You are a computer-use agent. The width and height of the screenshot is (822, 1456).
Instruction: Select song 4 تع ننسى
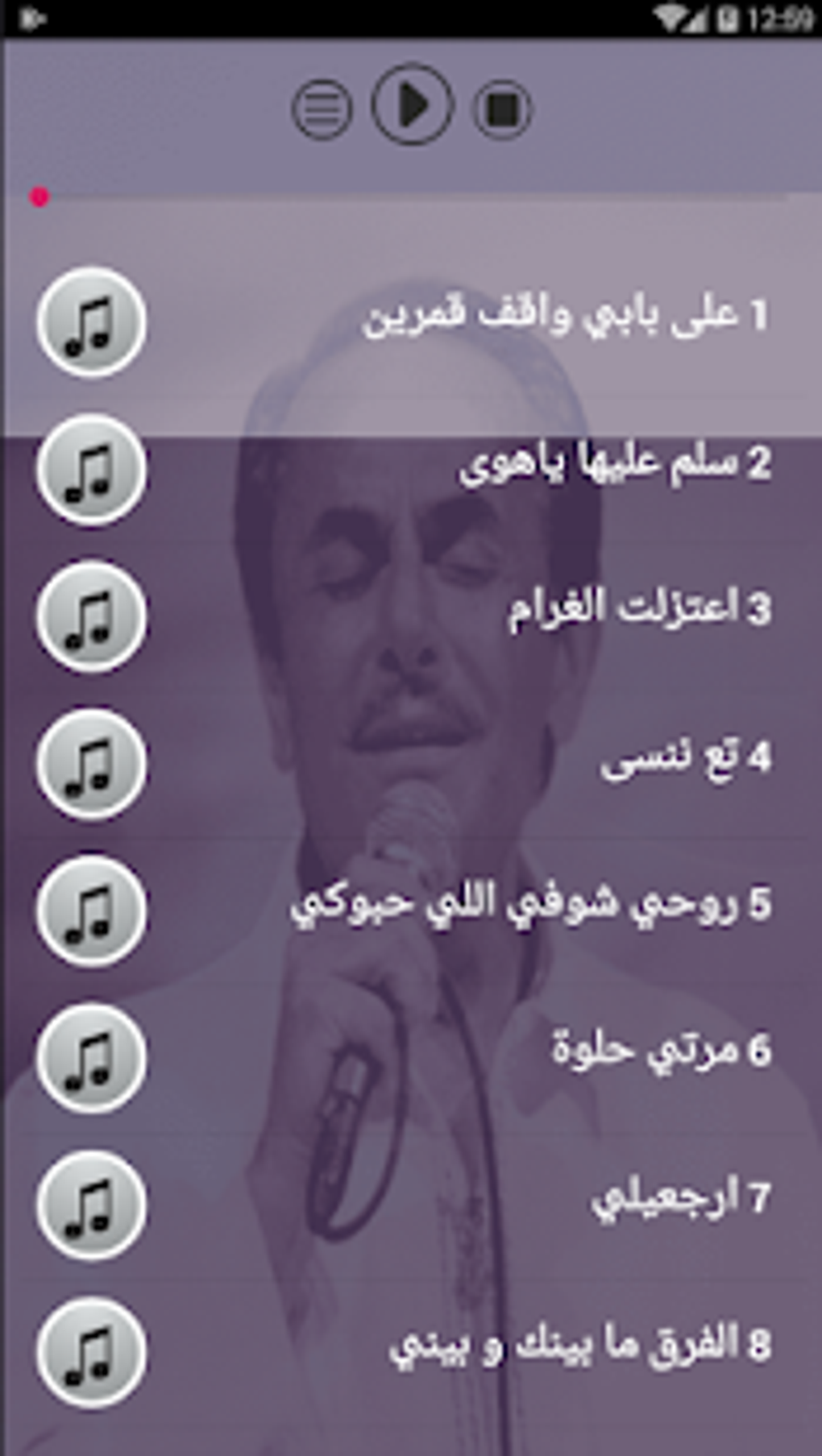[x=684, y=758]
